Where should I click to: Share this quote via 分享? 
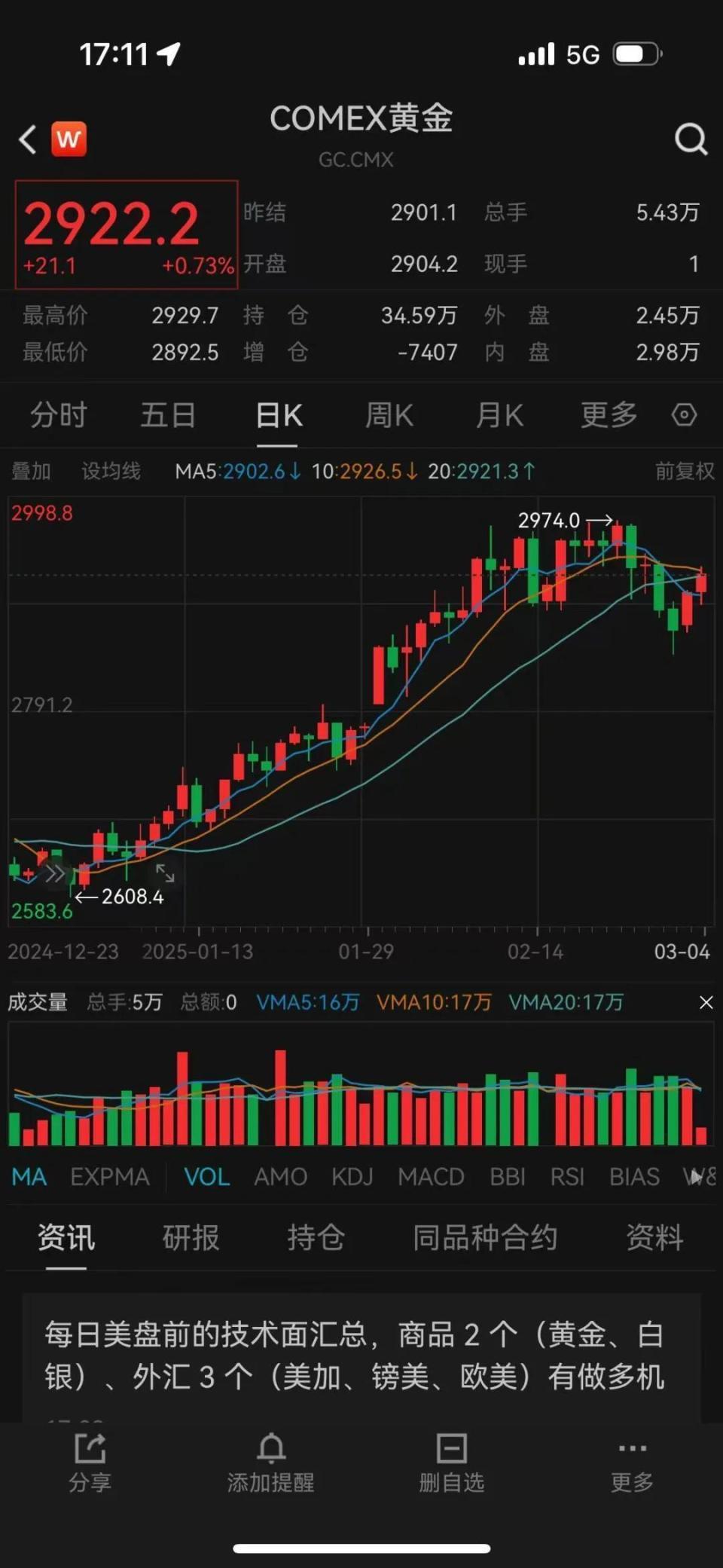click(90, 1463)
